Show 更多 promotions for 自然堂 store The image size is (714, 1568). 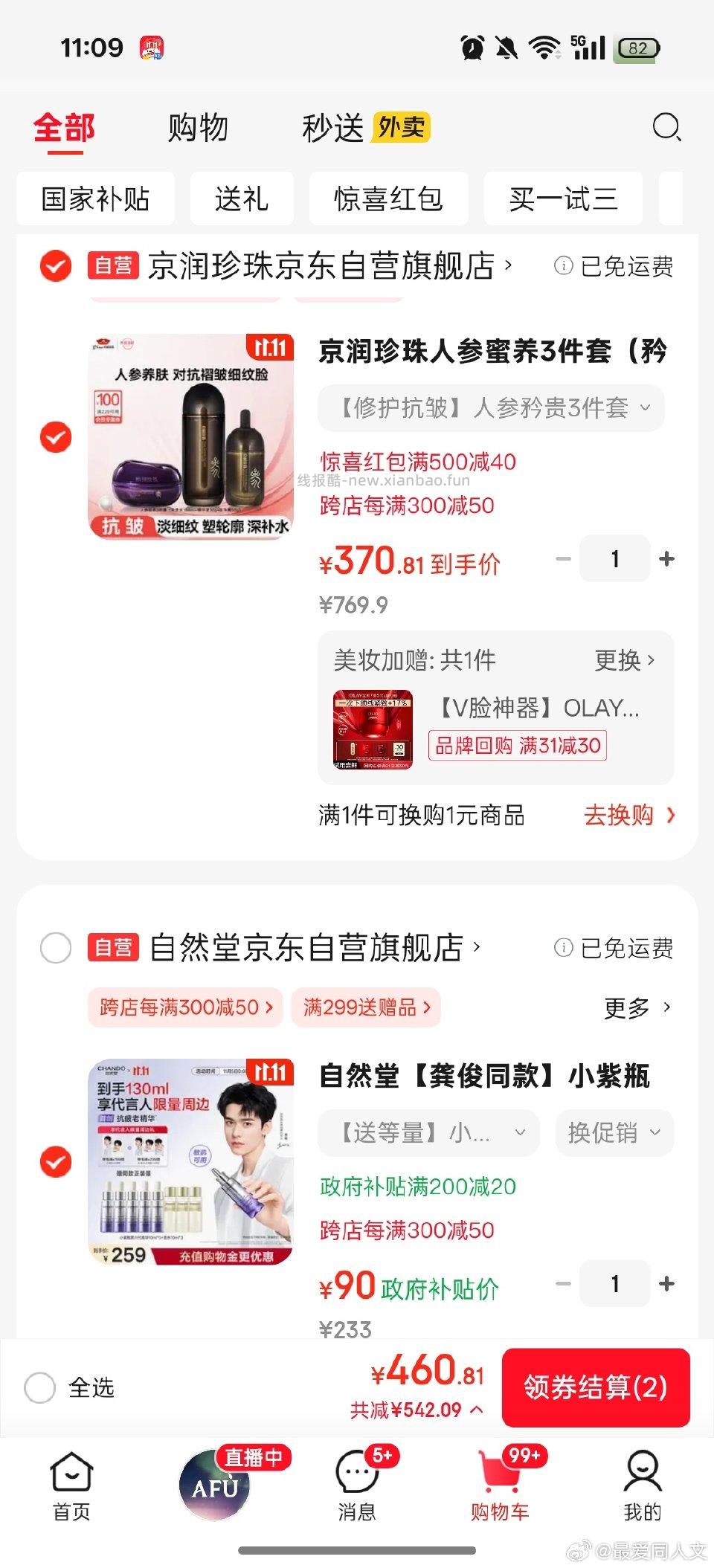(637, 1008)
